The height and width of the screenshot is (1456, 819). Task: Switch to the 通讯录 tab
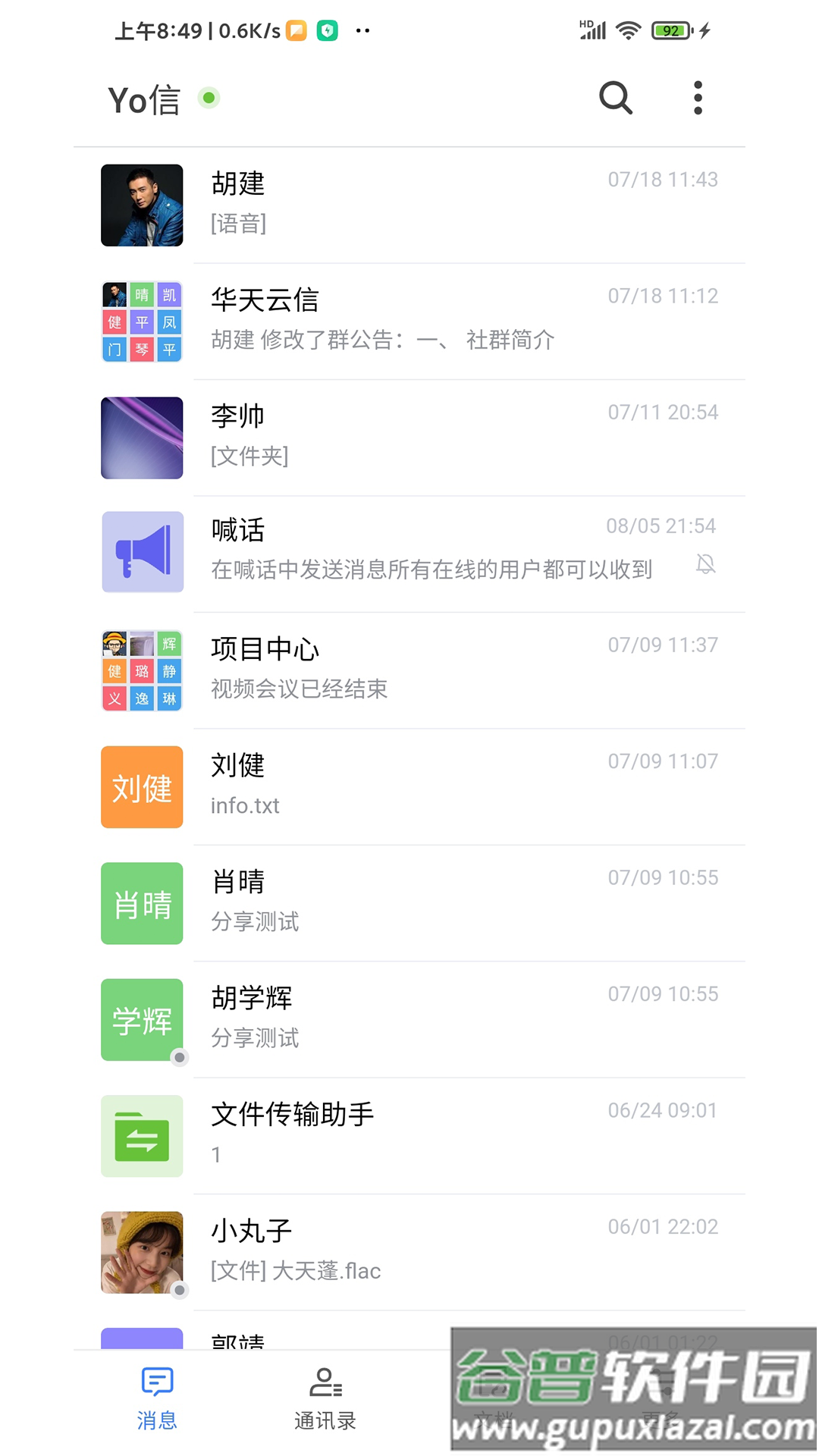pyautogui.click(x=325, y=1399)
